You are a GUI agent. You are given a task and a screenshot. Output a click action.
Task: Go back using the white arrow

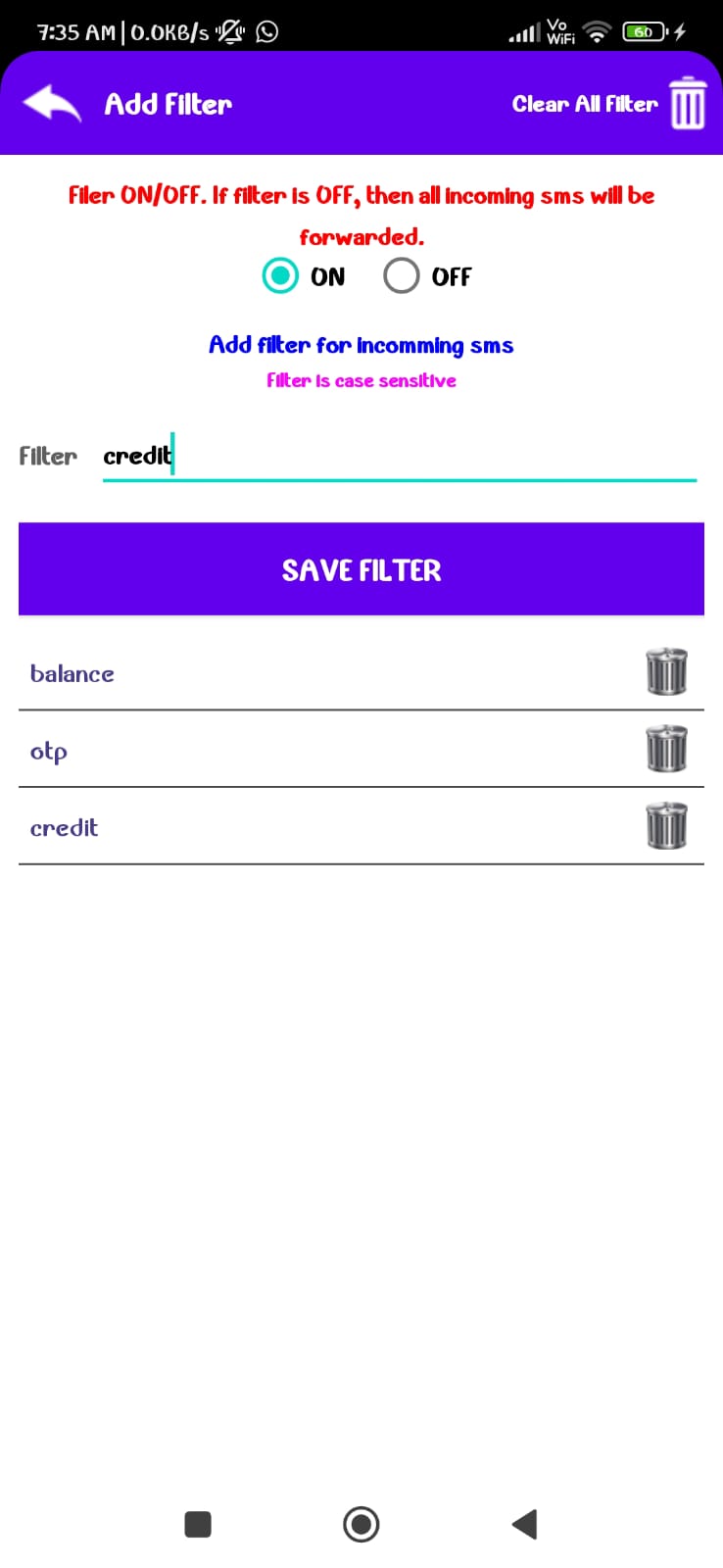point(52,103)
